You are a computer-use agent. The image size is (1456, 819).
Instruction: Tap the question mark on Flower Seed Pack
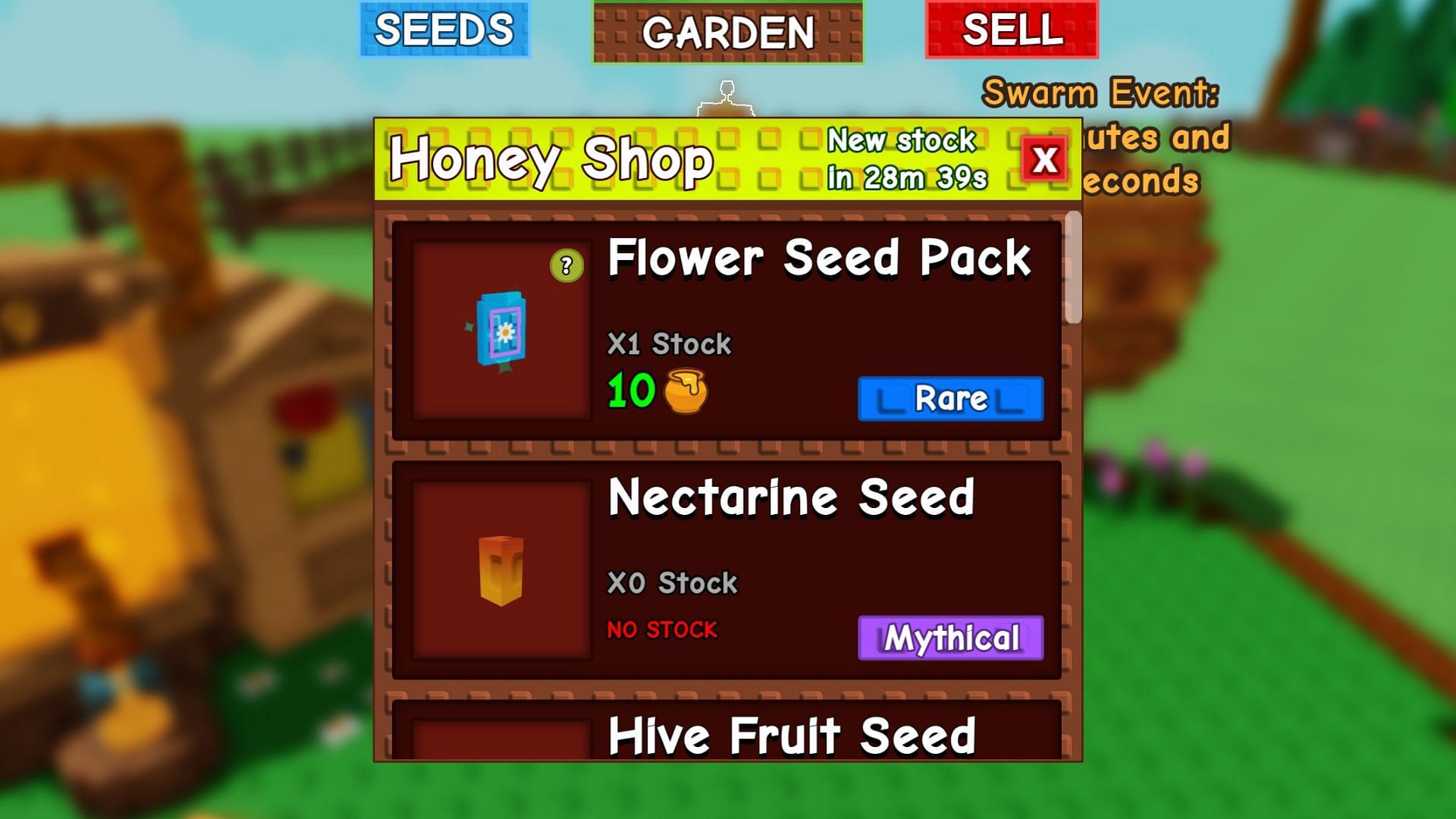[x=566, y=265]
